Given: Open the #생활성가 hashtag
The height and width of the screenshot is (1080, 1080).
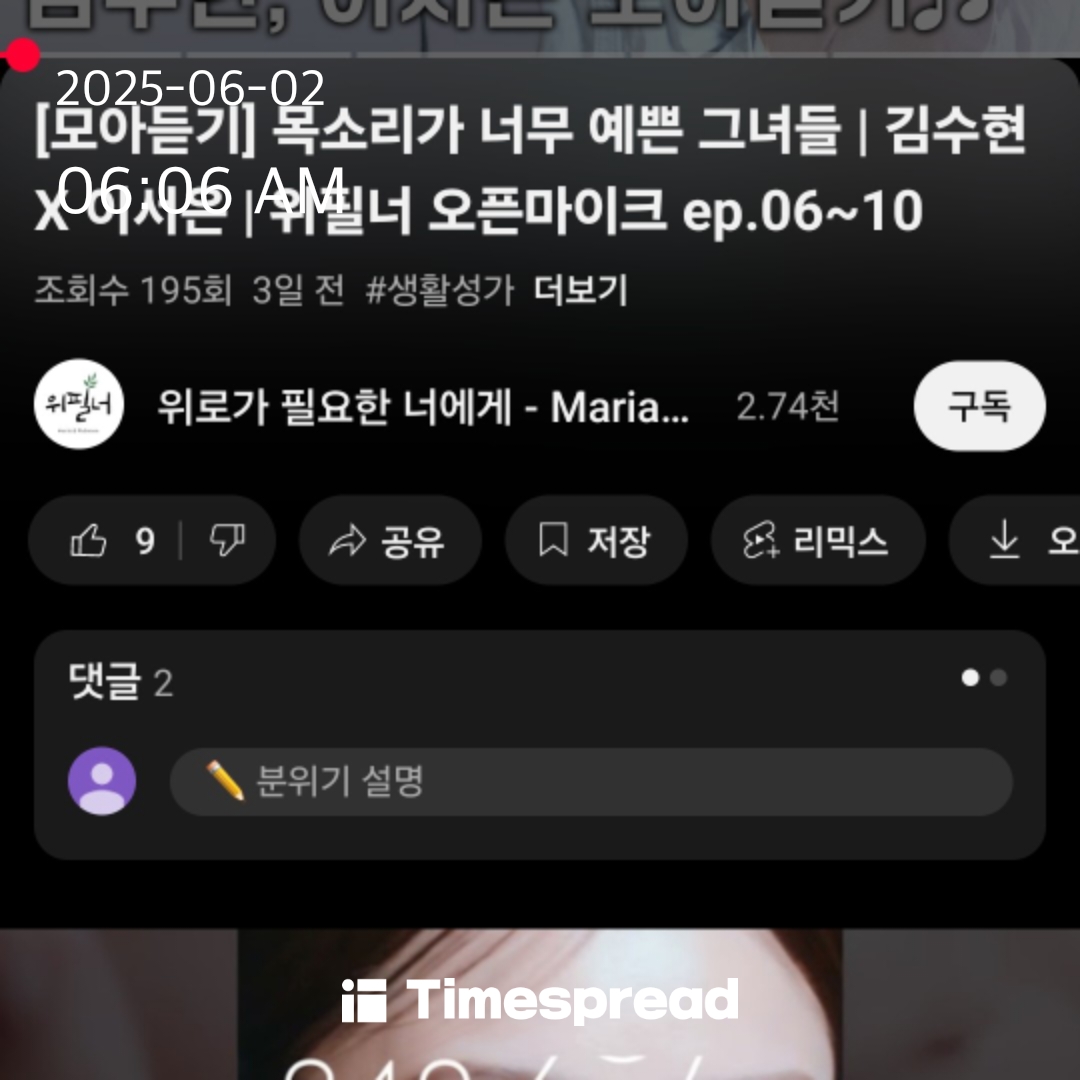Looking at the screenshot, I should (439, 291).
